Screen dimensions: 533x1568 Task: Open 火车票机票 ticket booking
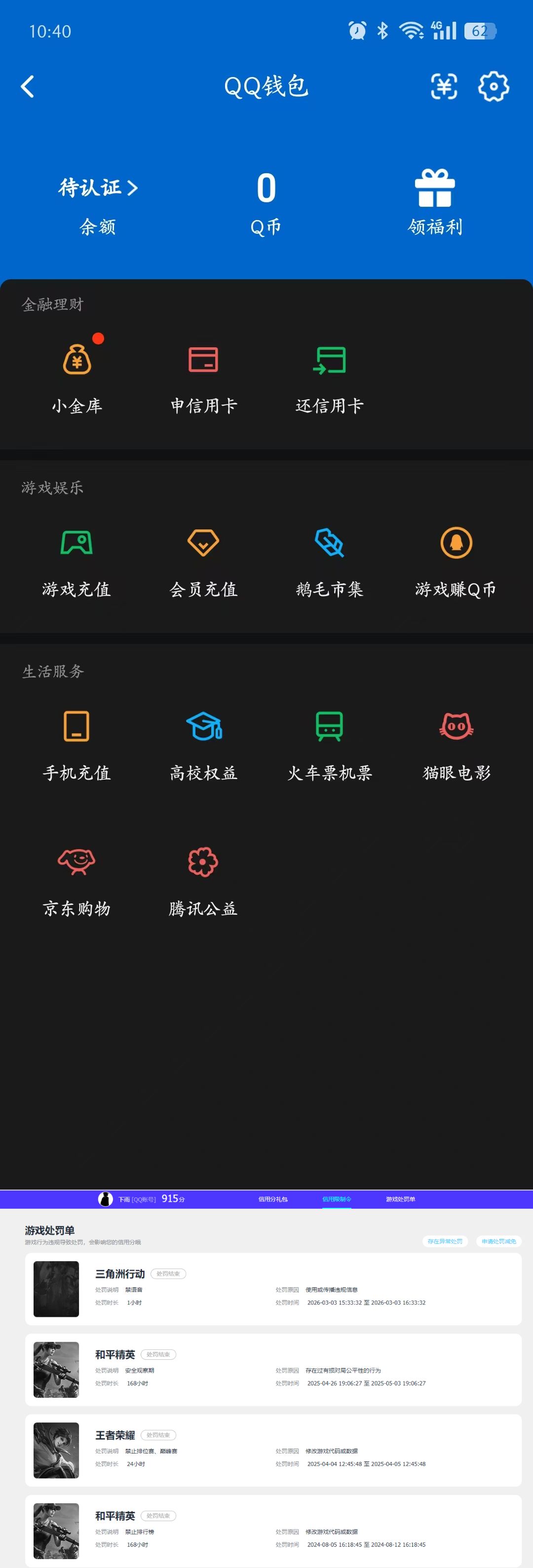[330, 727]
